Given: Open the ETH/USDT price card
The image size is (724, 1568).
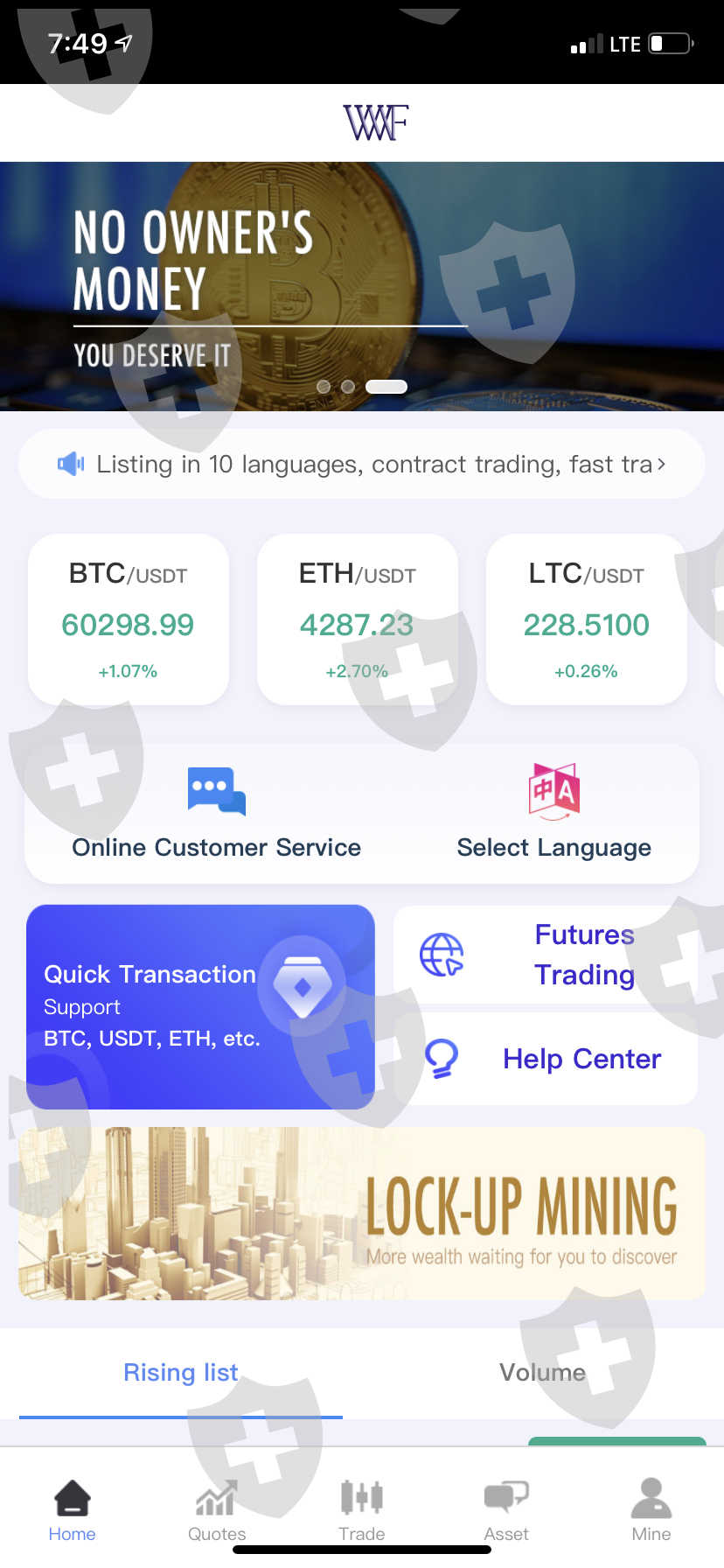Looking at the screenshot, I should click(358, 619).
